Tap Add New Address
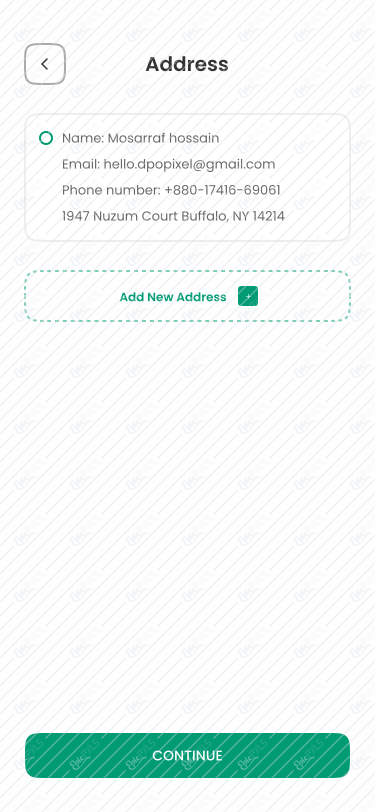This screenshot has height=812, width=375. pyautogui.click(x=188, y=297)
